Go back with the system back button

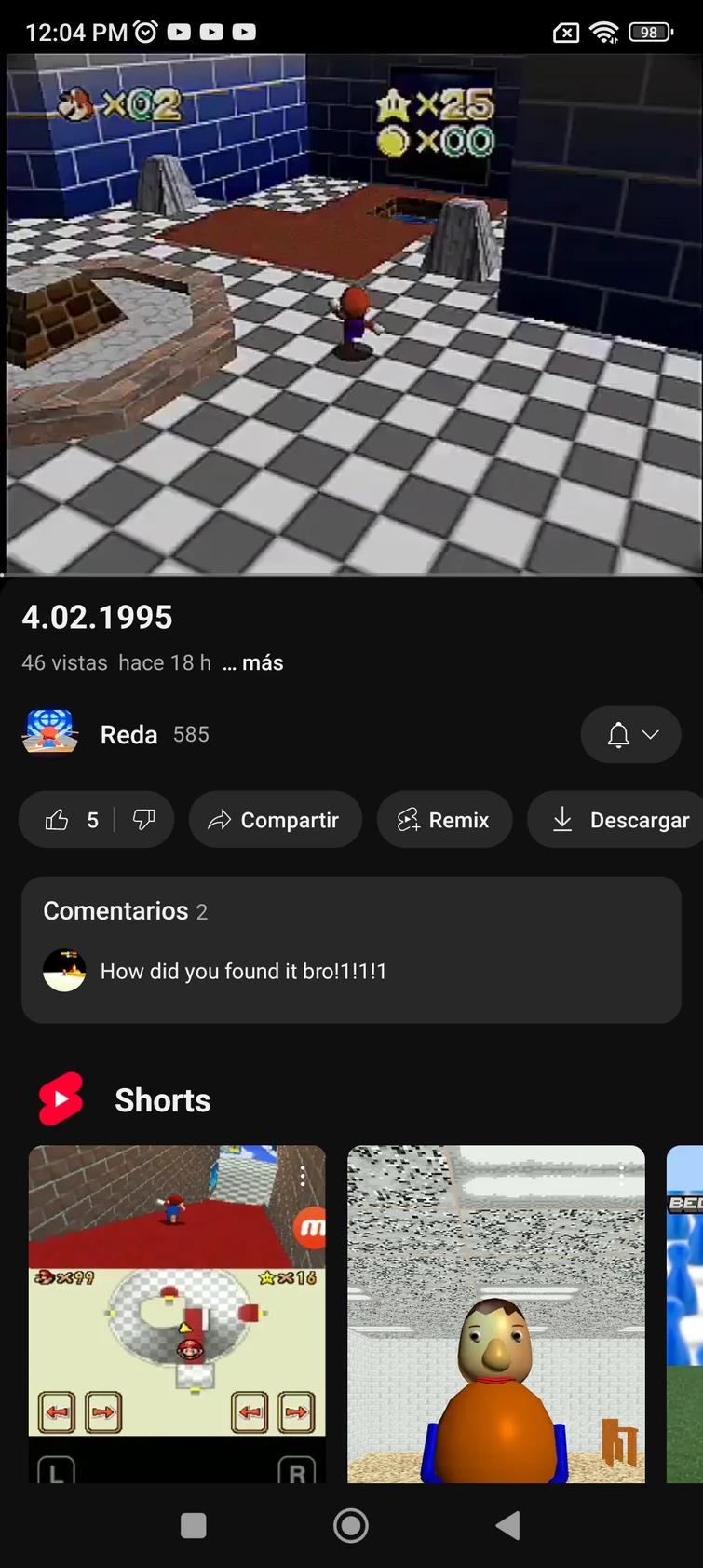[508, 1526]
